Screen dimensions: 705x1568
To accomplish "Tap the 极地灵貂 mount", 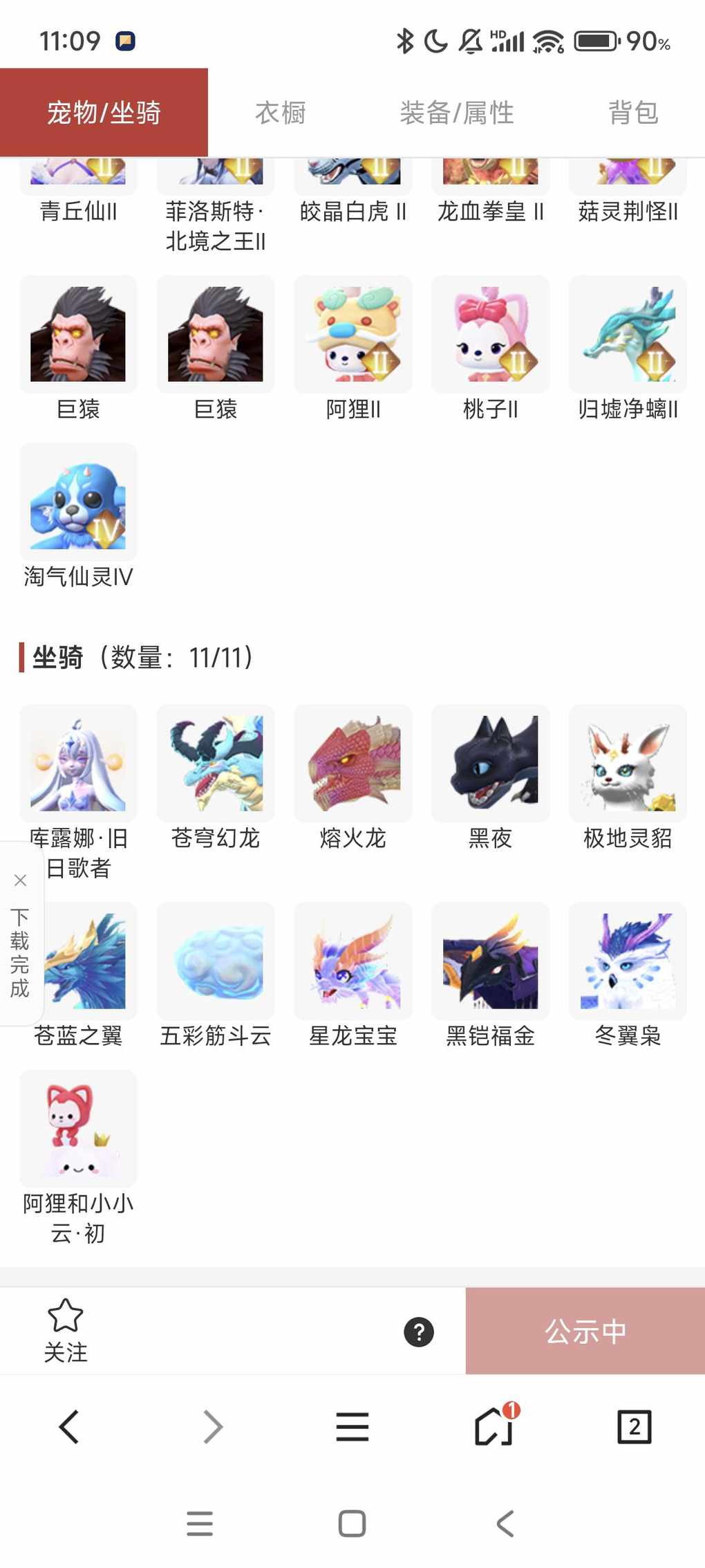I will (x=628, y=764).
